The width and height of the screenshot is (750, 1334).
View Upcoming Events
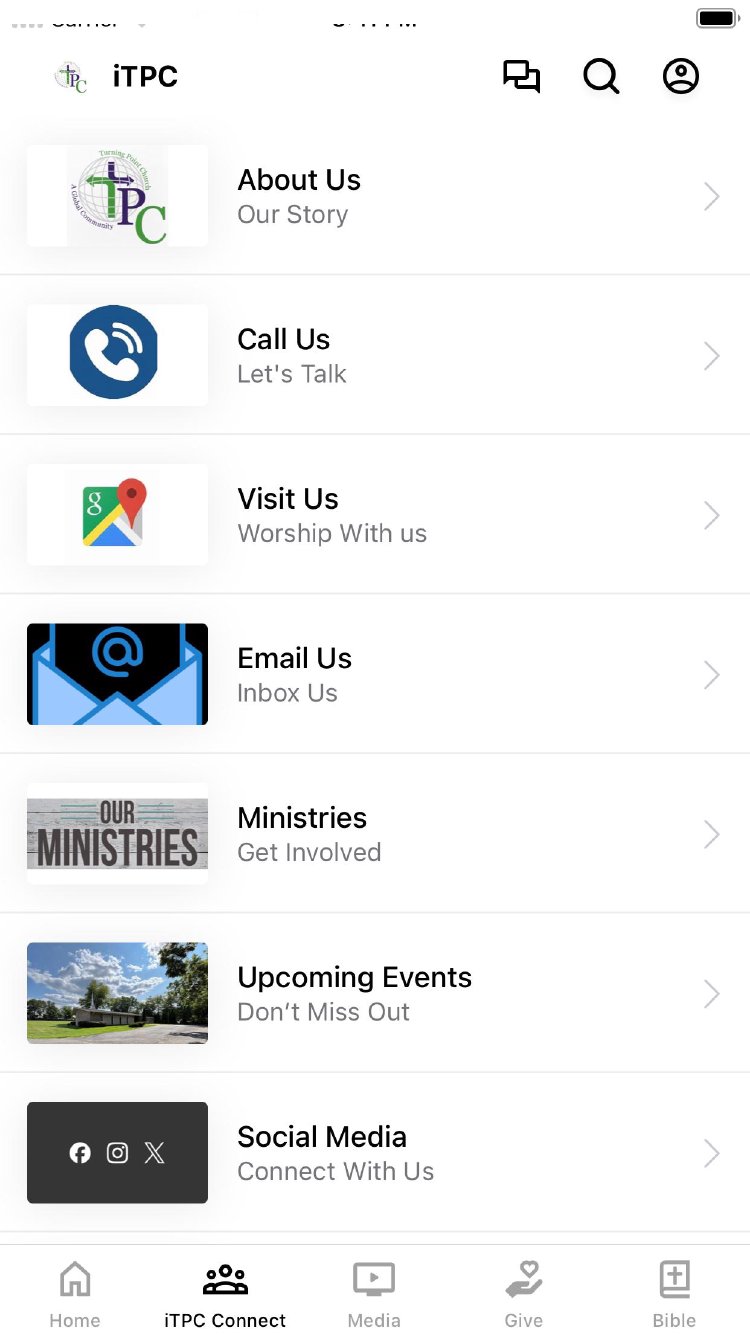point(375,994)
